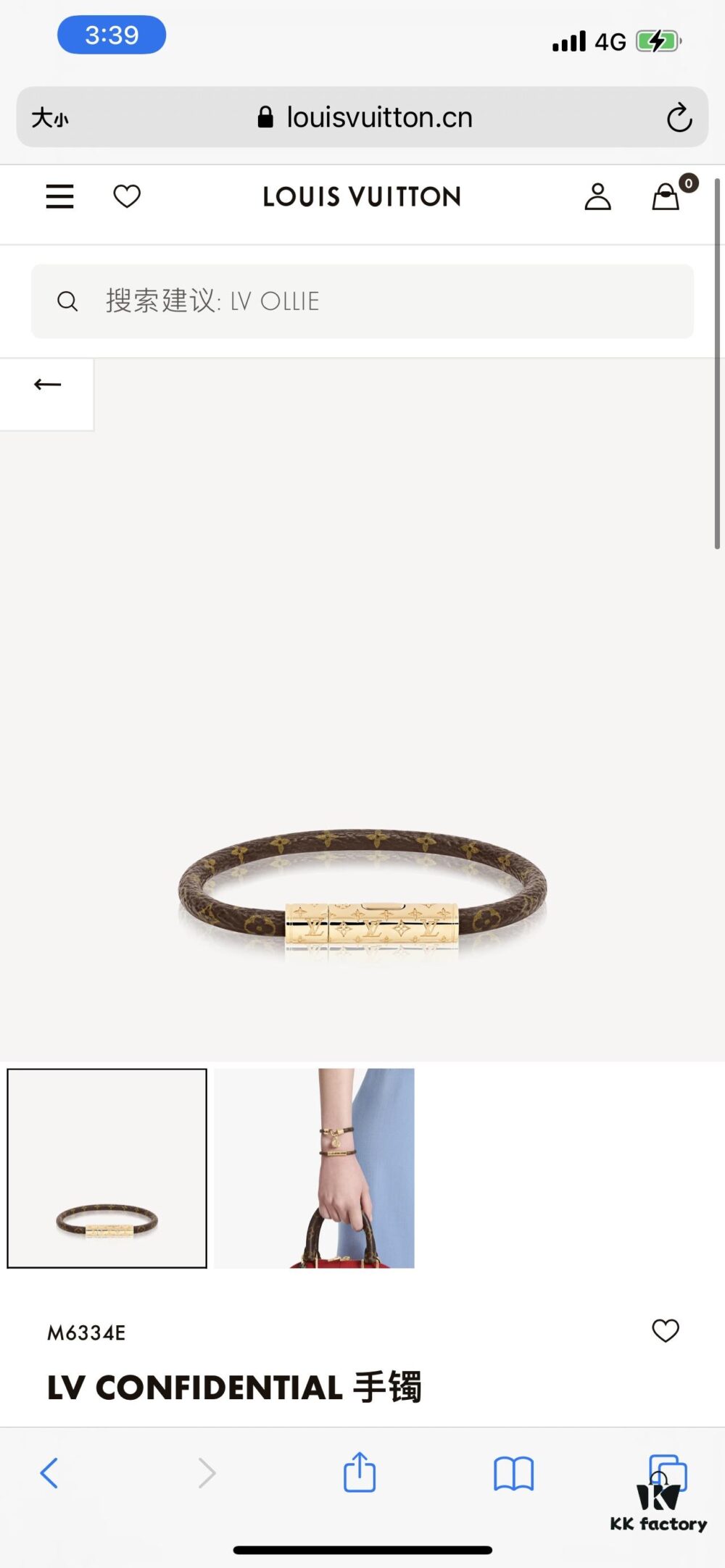725x1568 pixels.
Task: Tap Safari forward chevron
Action: (208, 1472)
